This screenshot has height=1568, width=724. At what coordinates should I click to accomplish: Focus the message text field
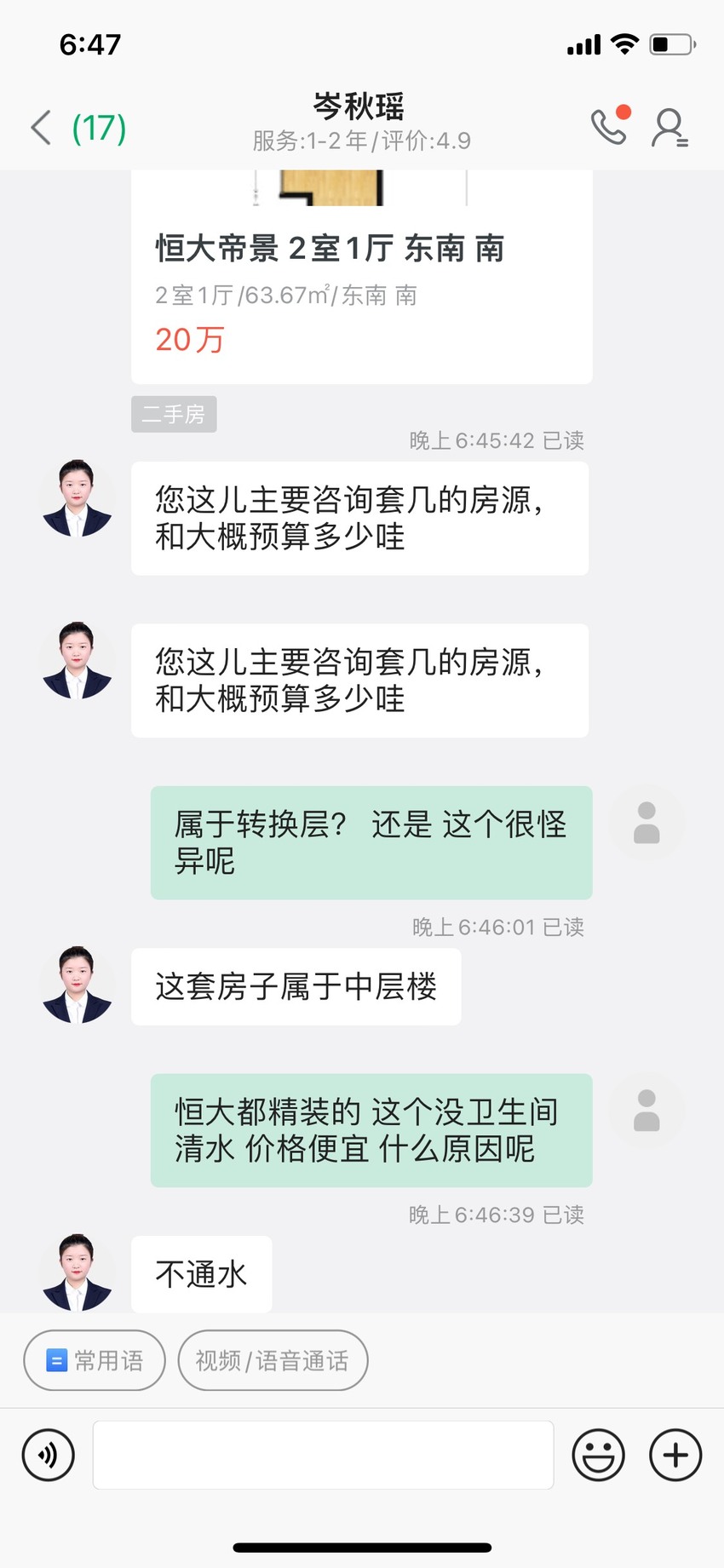[x=323, y=1455]
